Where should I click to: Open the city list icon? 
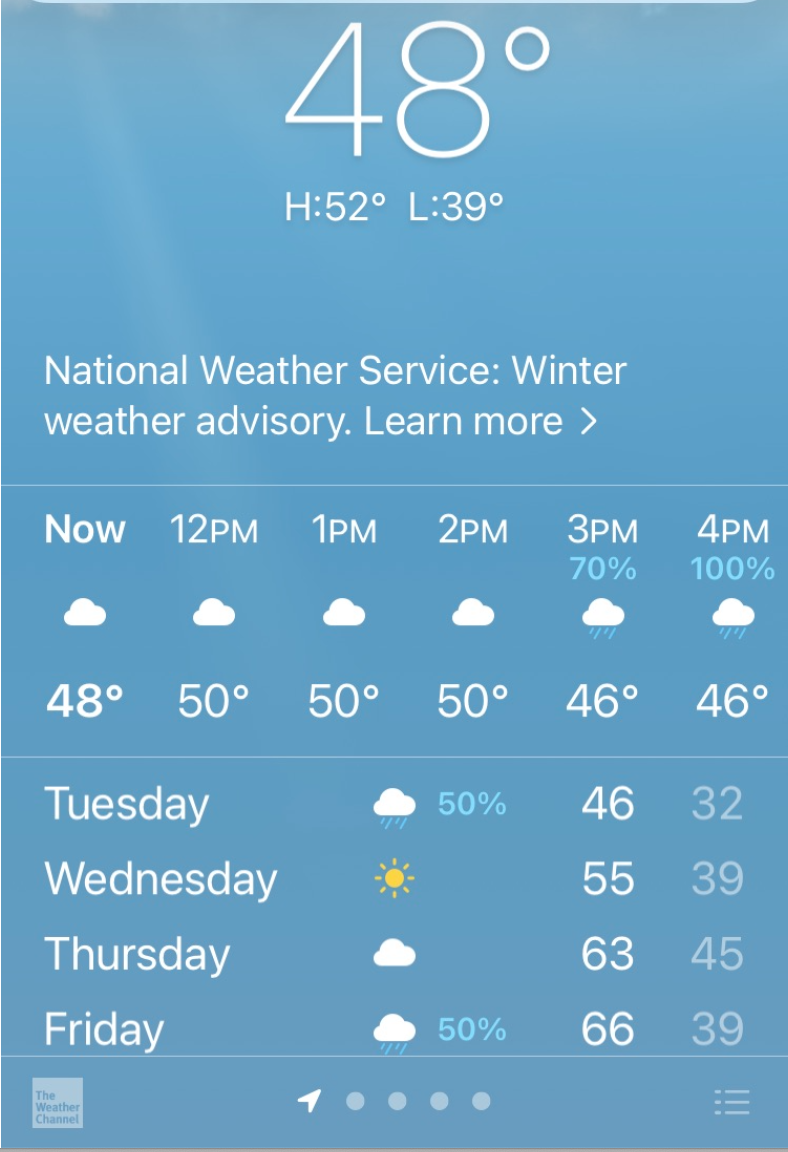click(732, 1102)
